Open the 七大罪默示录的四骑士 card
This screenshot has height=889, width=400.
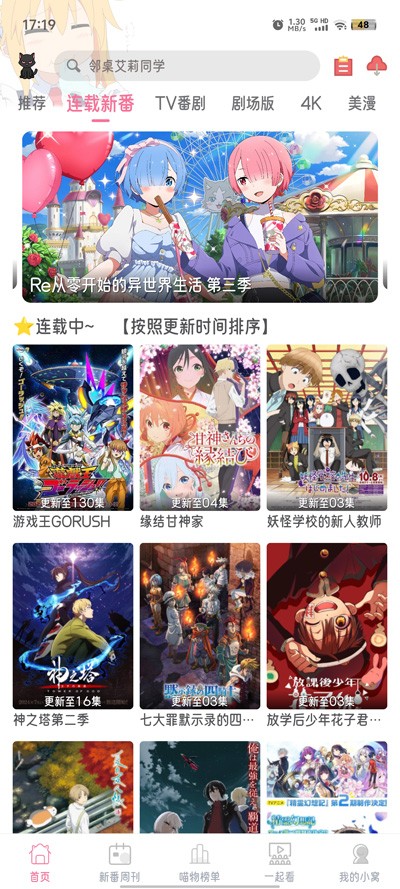(200, 635)
